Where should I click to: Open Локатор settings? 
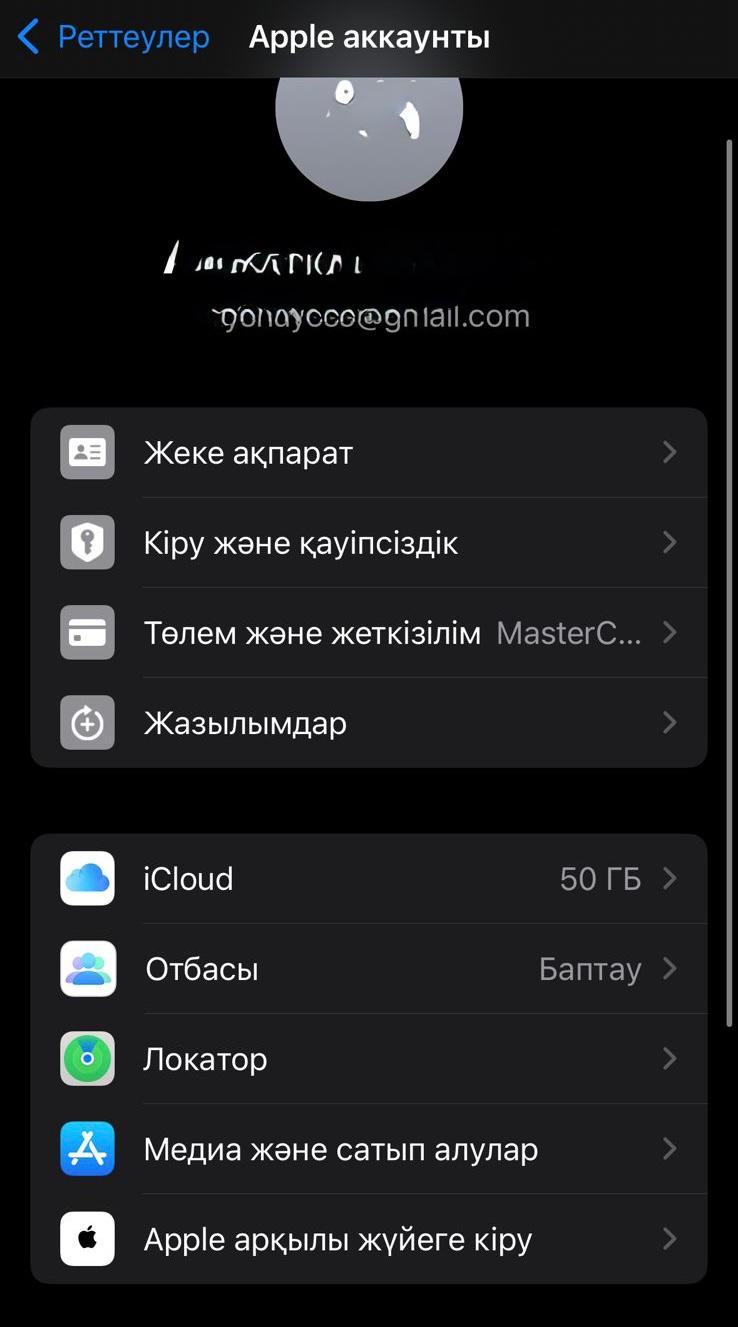coord(369,1059)
